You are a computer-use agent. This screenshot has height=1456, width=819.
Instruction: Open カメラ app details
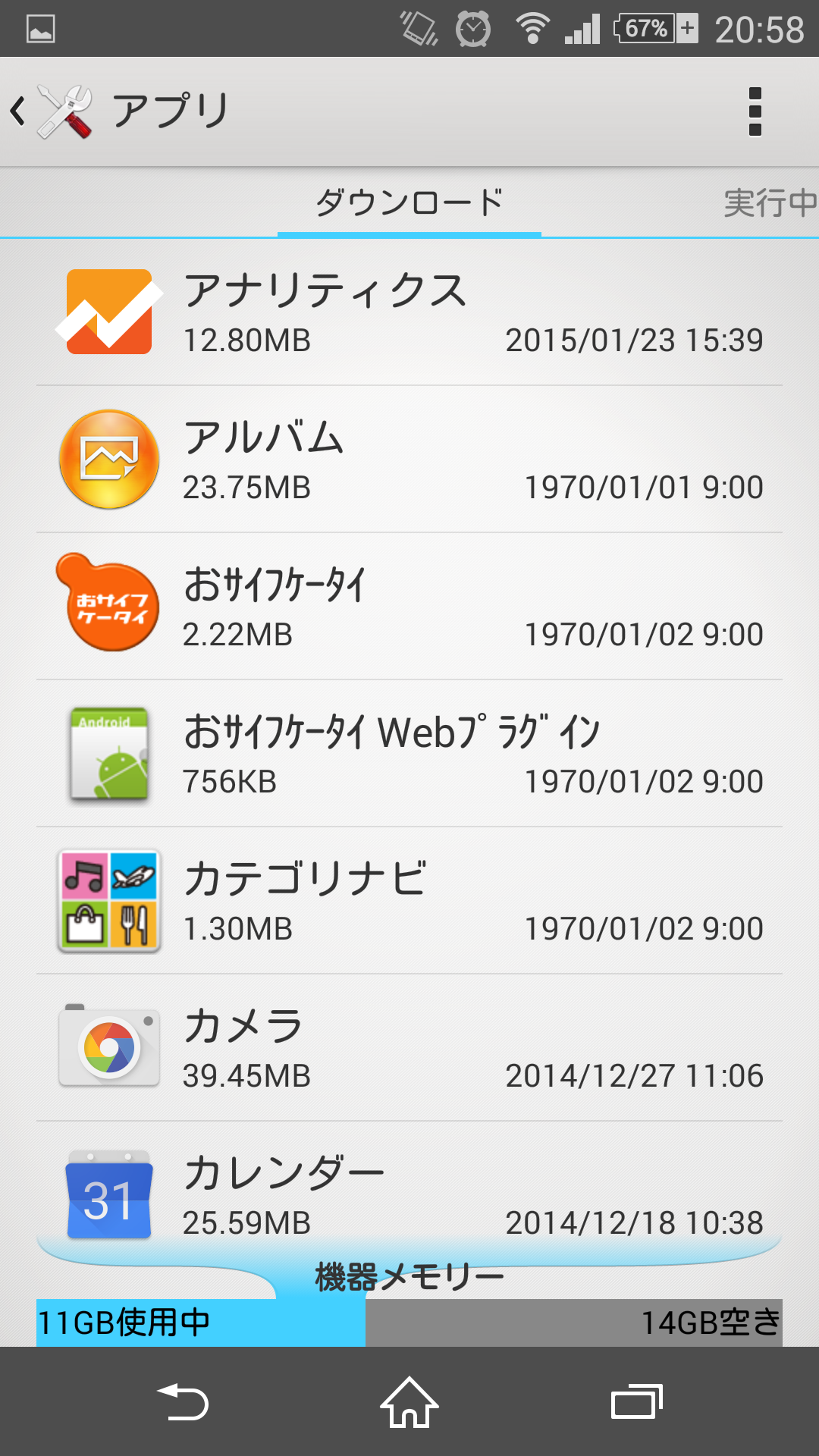click(x=409, y=1048)
